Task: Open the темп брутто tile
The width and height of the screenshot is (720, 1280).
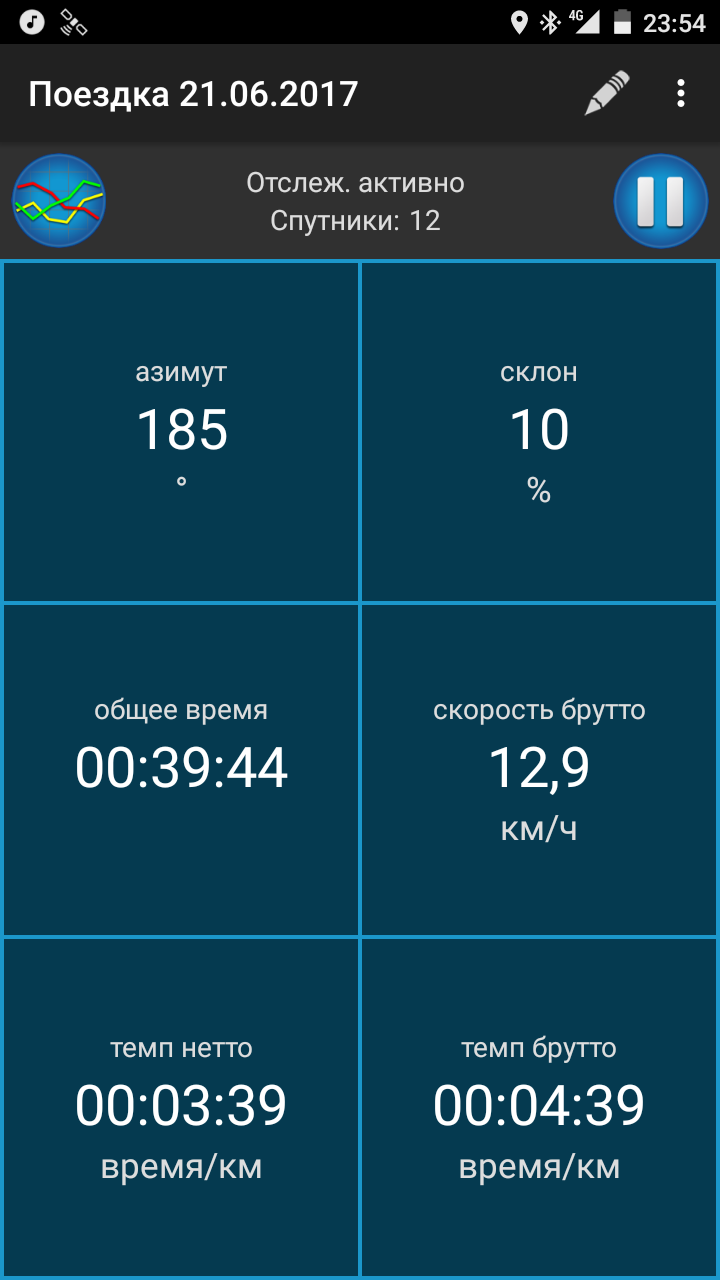Action: point(539,1107)
